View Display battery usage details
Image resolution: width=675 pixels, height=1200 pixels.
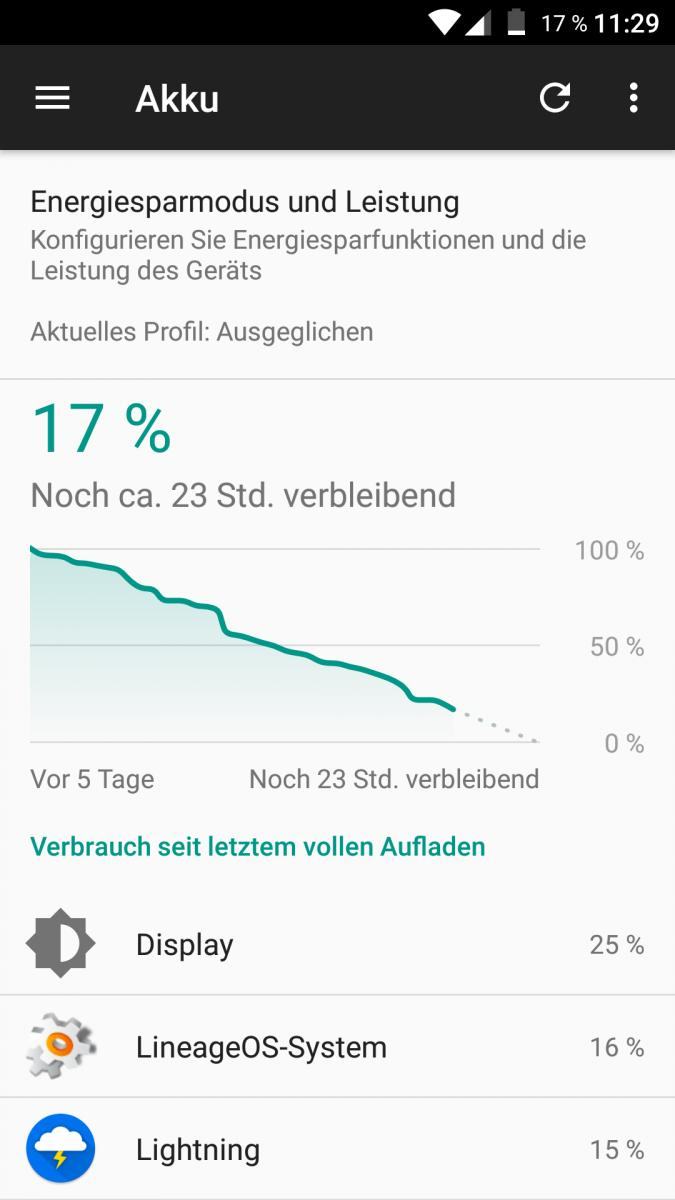point(337,944)
